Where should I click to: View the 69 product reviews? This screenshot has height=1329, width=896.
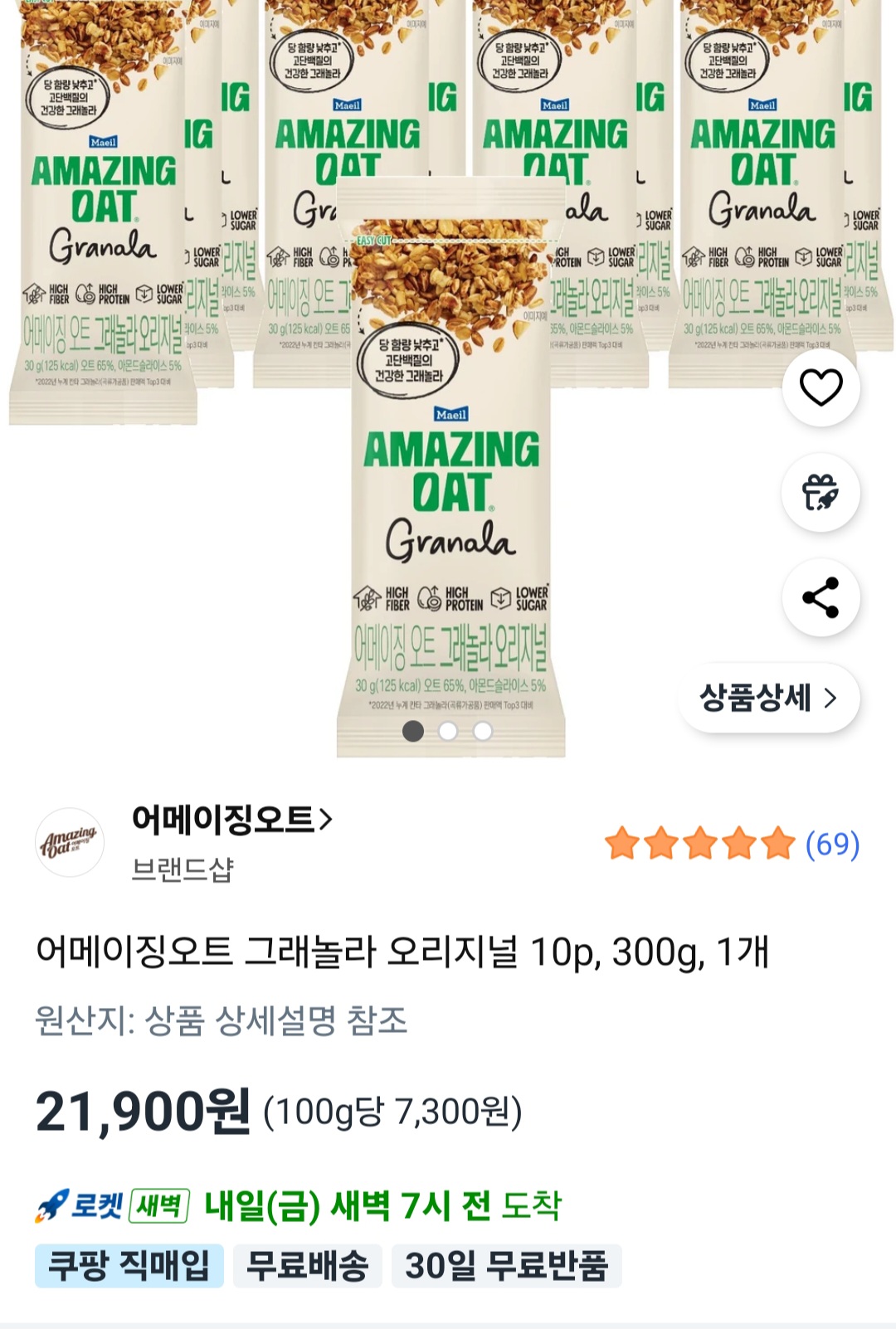[x=832, y=845]
